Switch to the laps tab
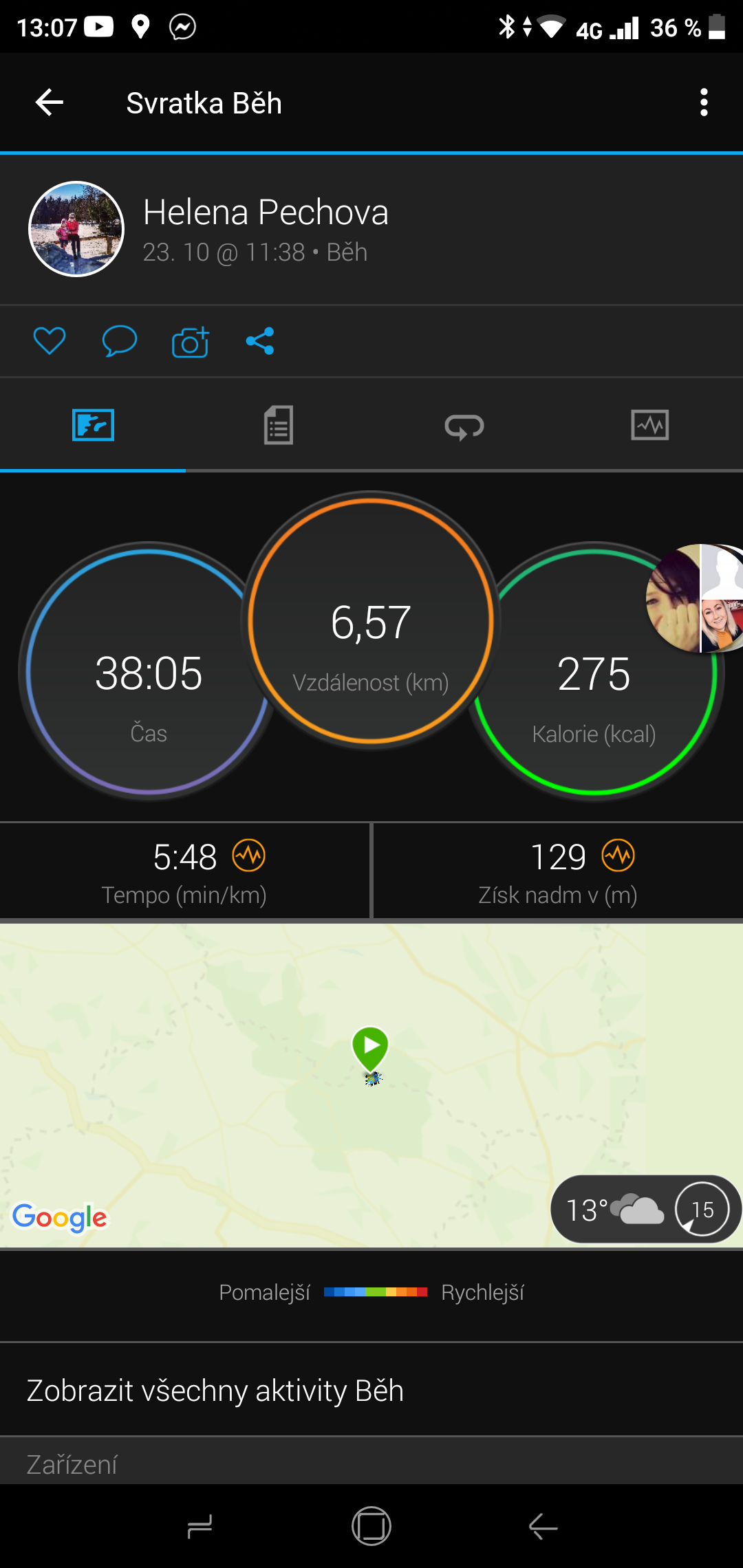 pos(464,425)
